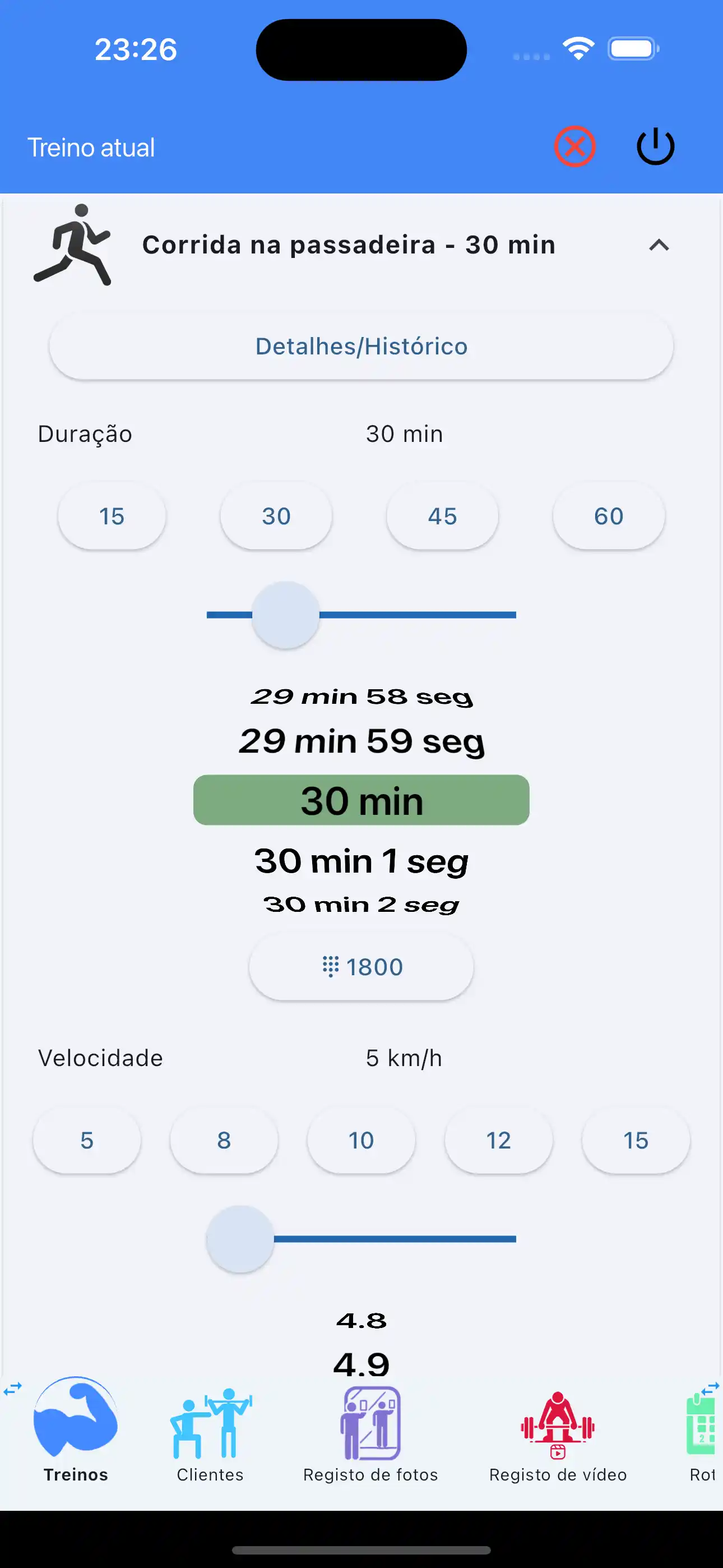Open Registo de fotos via mirror icon
The image size is (723, 1568).
[370, 1424]
